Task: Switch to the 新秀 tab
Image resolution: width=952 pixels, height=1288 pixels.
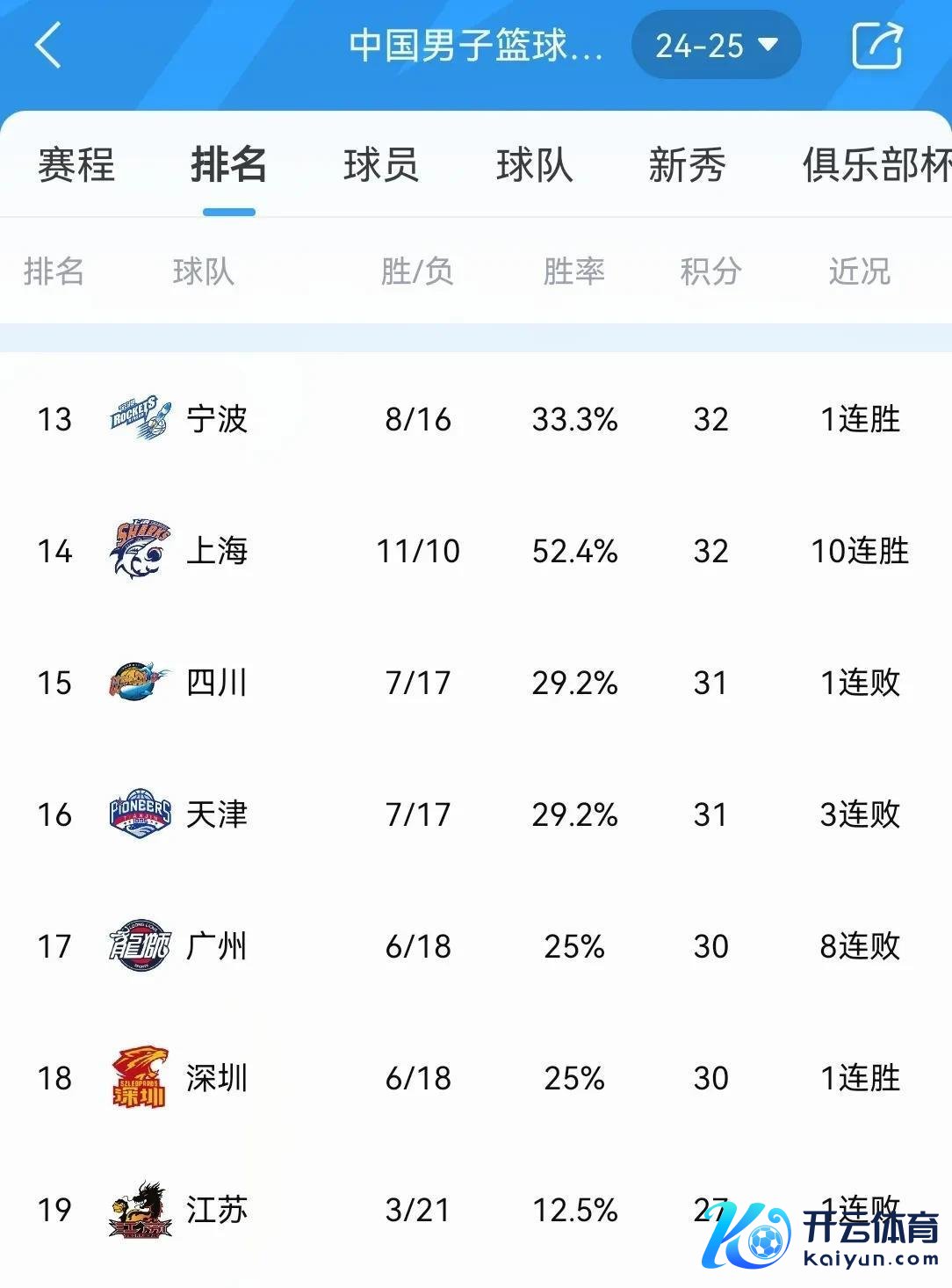Action: (687, 165)
